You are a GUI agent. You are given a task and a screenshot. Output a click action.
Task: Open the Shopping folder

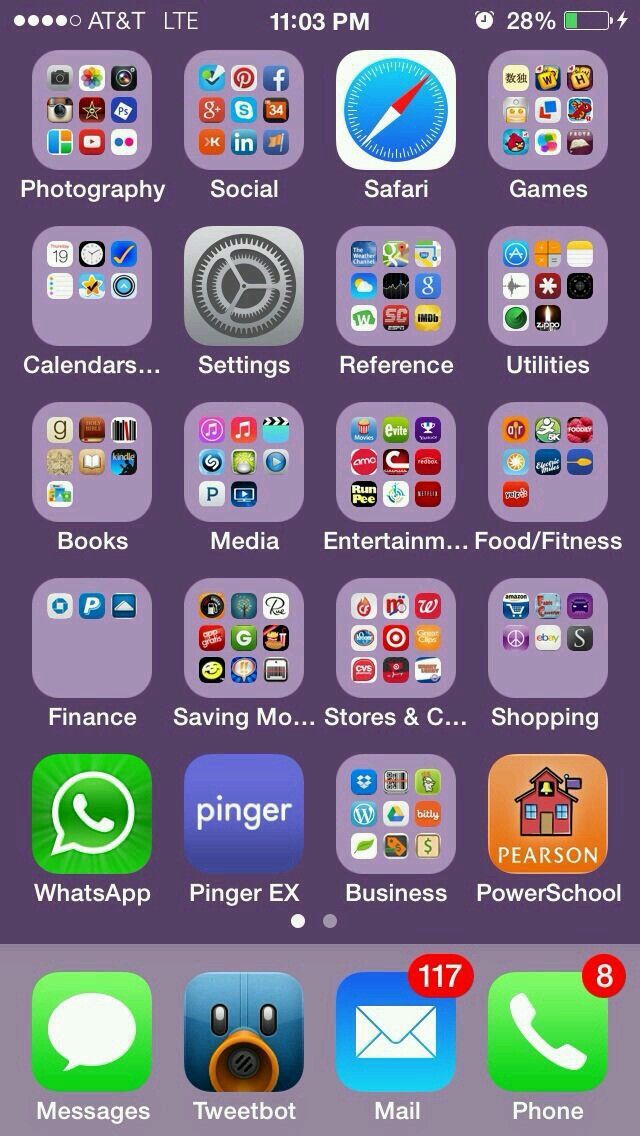click(548, 638)
